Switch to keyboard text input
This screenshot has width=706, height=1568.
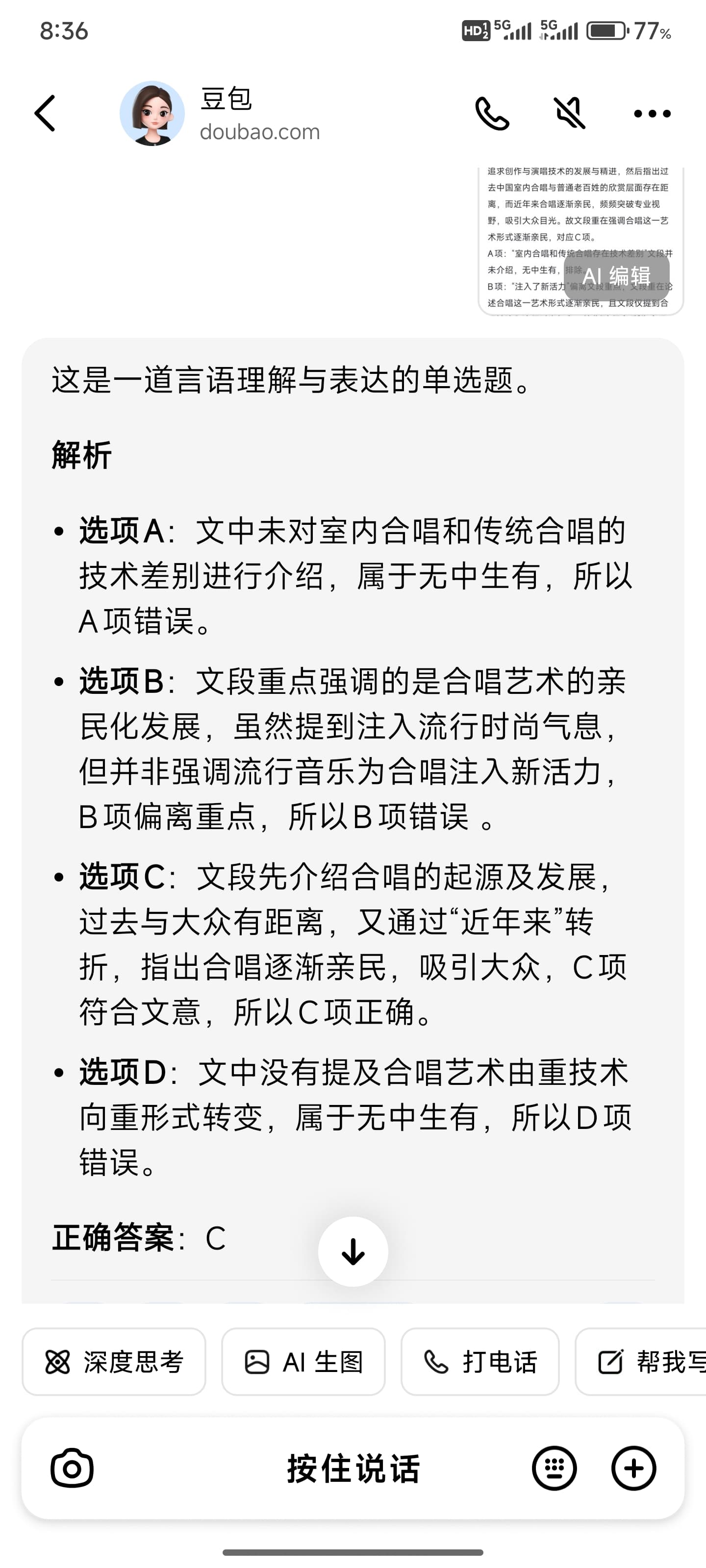pyautogui.click(x=555, y=1468)
